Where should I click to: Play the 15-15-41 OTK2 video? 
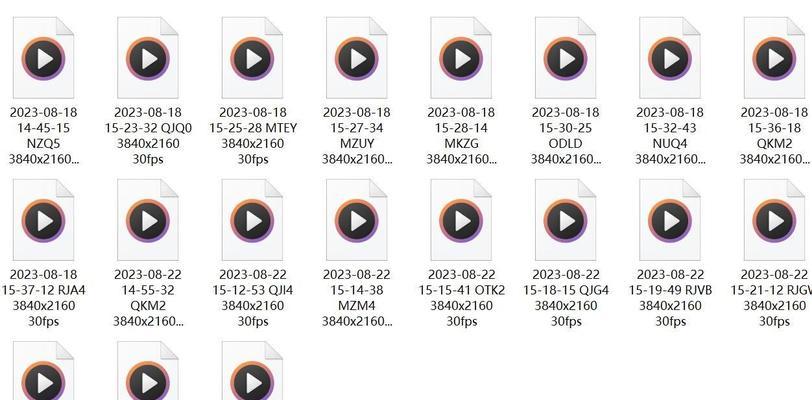click(461, 220)
